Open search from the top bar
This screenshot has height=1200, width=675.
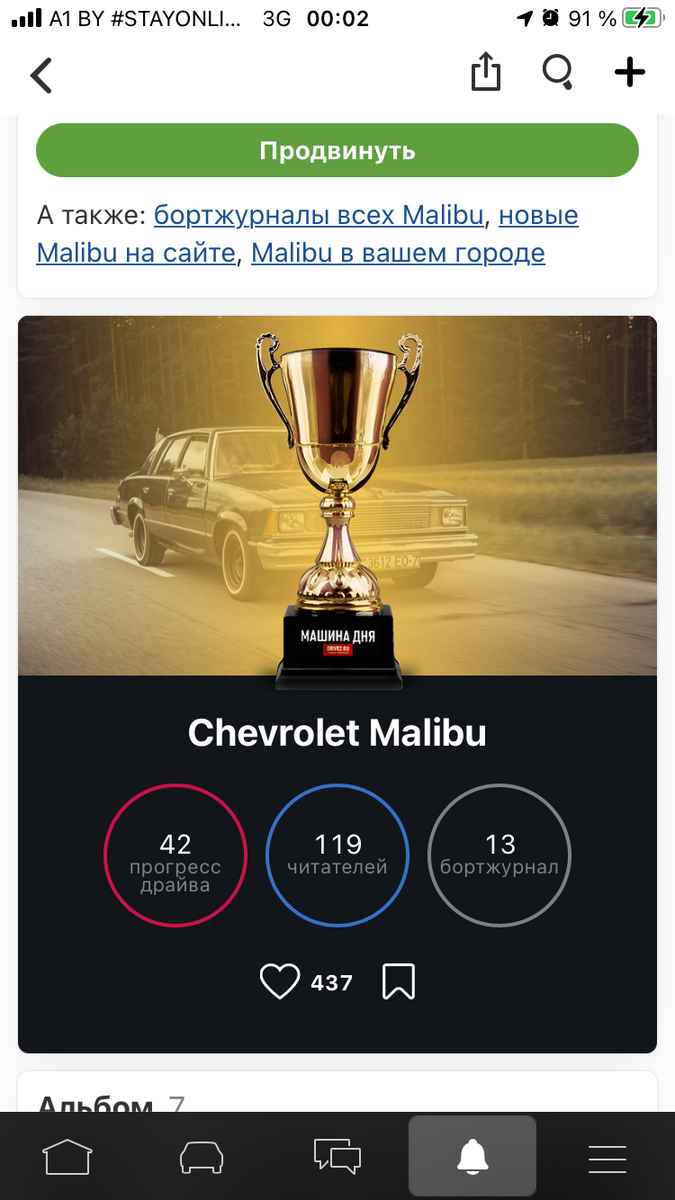click(x=558, y=73)
